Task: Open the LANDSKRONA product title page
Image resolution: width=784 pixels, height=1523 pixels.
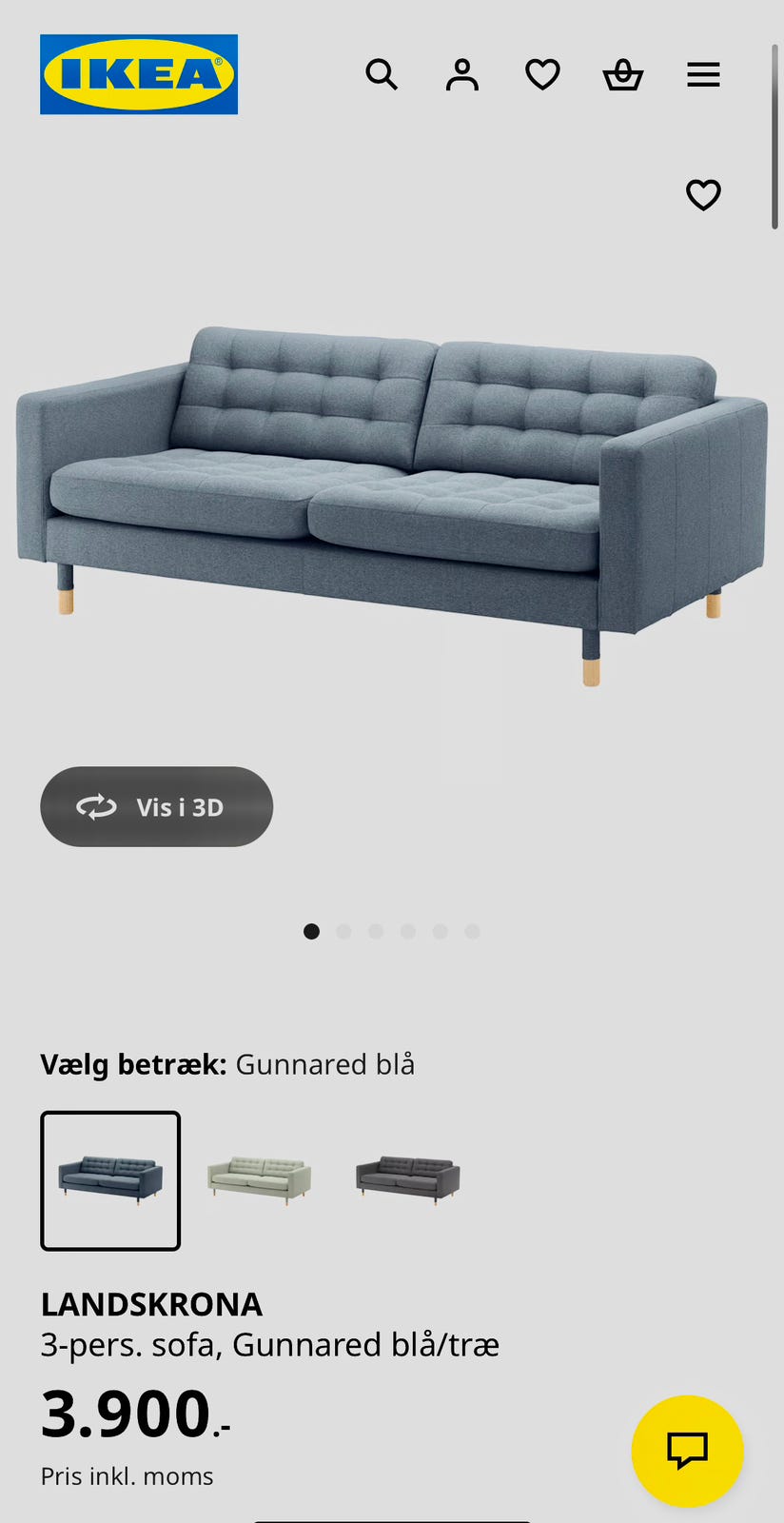Action: click(150, 1302)
